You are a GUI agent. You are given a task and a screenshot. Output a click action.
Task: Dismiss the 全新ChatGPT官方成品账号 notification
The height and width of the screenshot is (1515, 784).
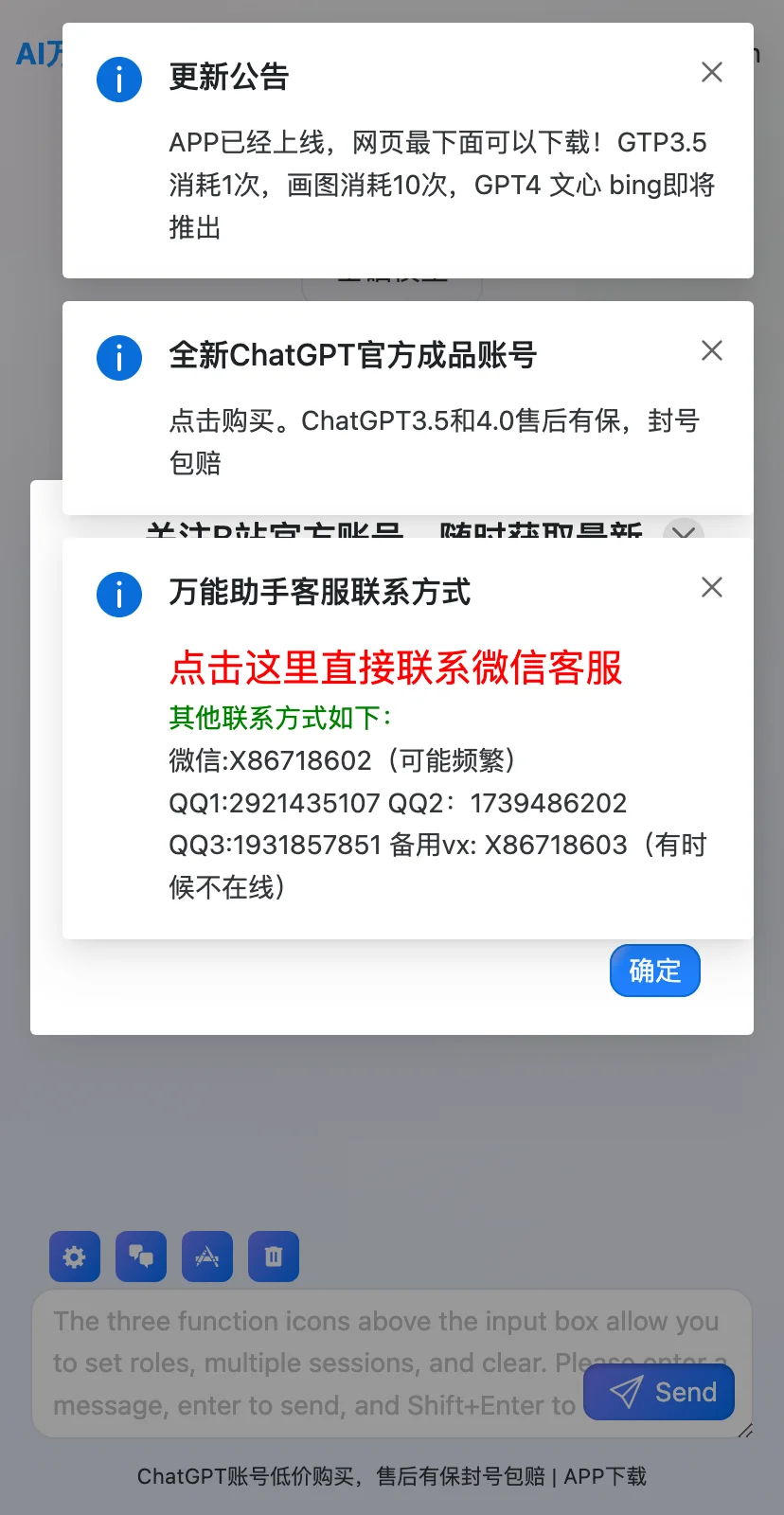click(x=711, y=351)
